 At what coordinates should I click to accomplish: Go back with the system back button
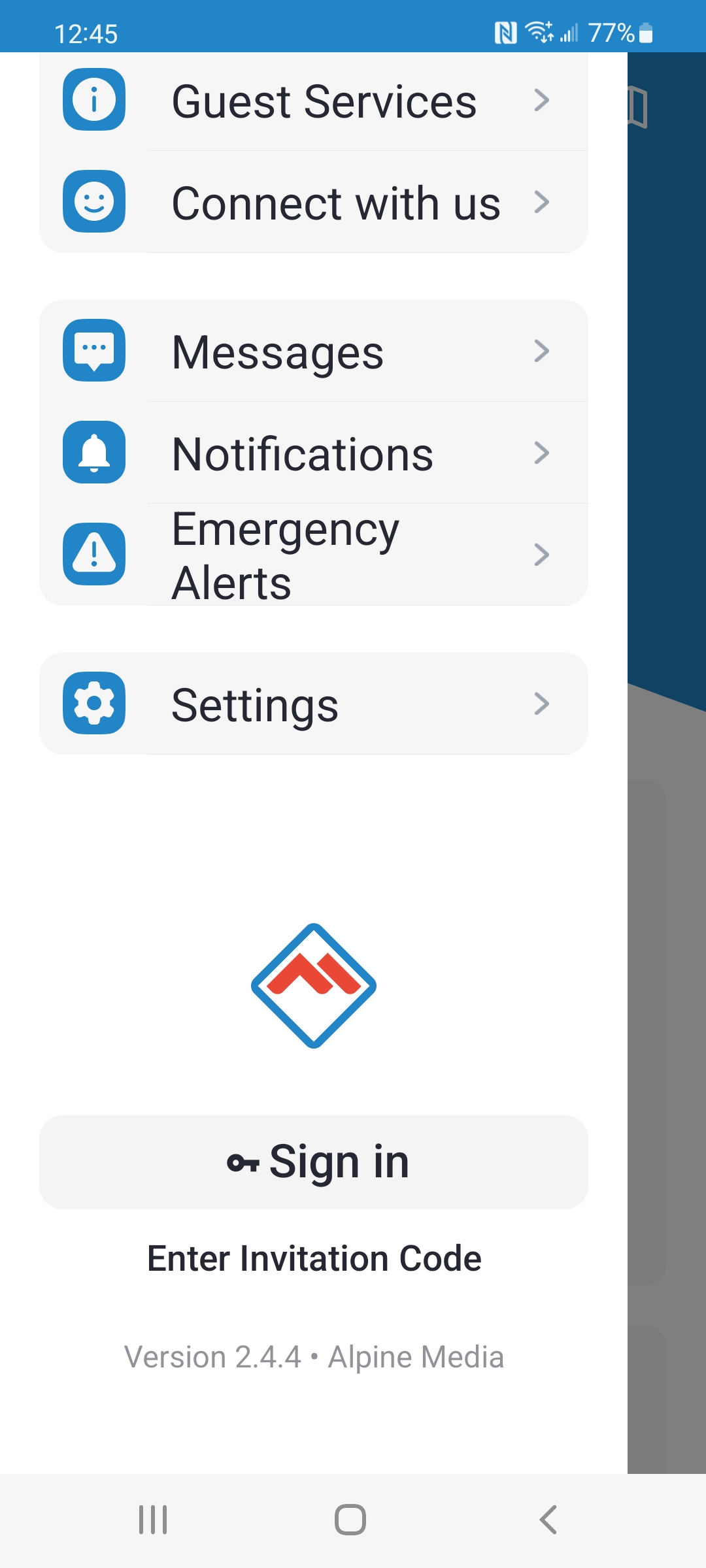click(548, 1520)
